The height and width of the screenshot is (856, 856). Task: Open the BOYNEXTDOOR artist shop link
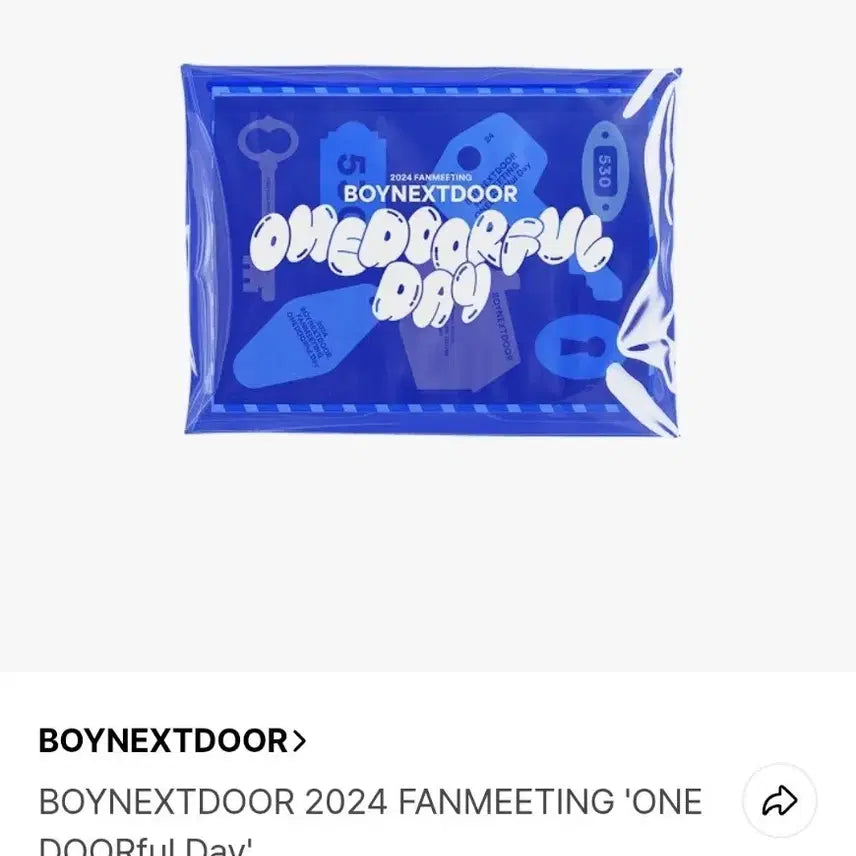click(x=172, y=741)
